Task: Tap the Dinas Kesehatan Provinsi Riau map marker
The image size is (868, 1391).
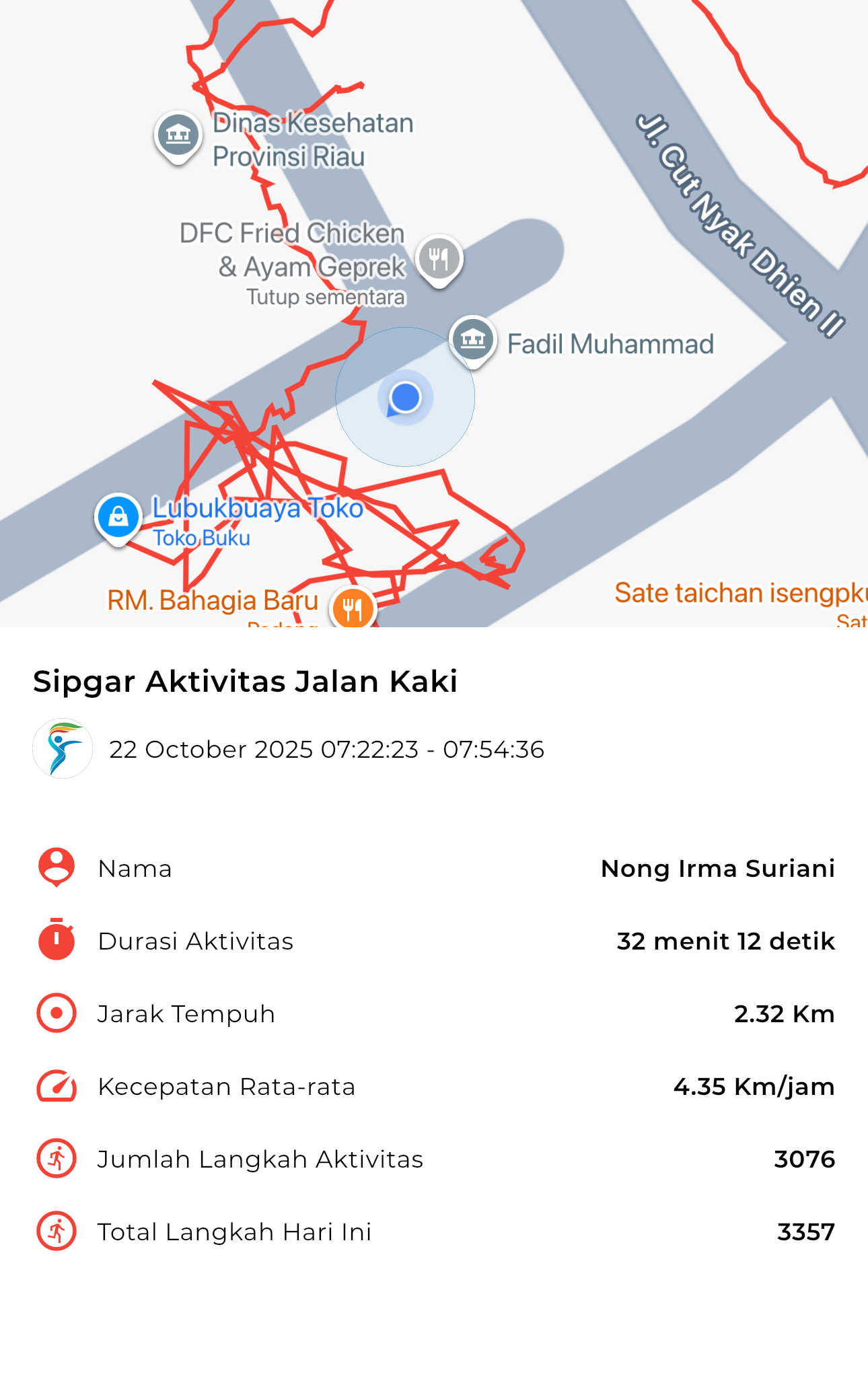Action: [178, 135]
